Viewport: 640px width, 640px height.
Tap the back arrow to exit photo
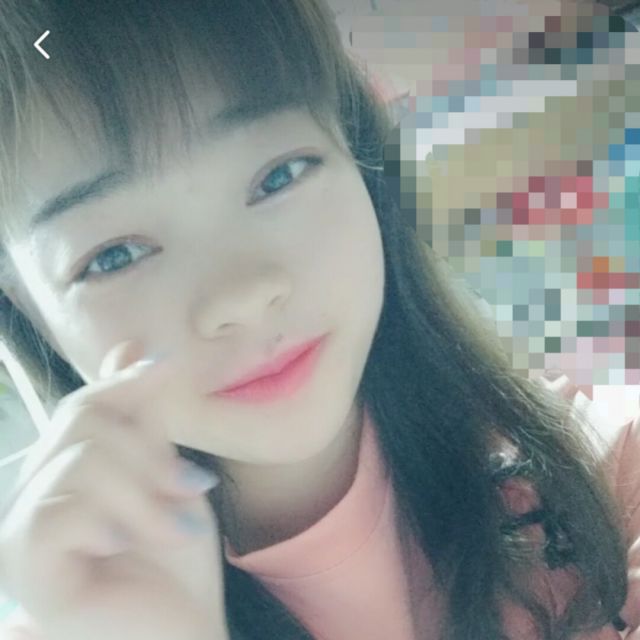tap(42, 44)
